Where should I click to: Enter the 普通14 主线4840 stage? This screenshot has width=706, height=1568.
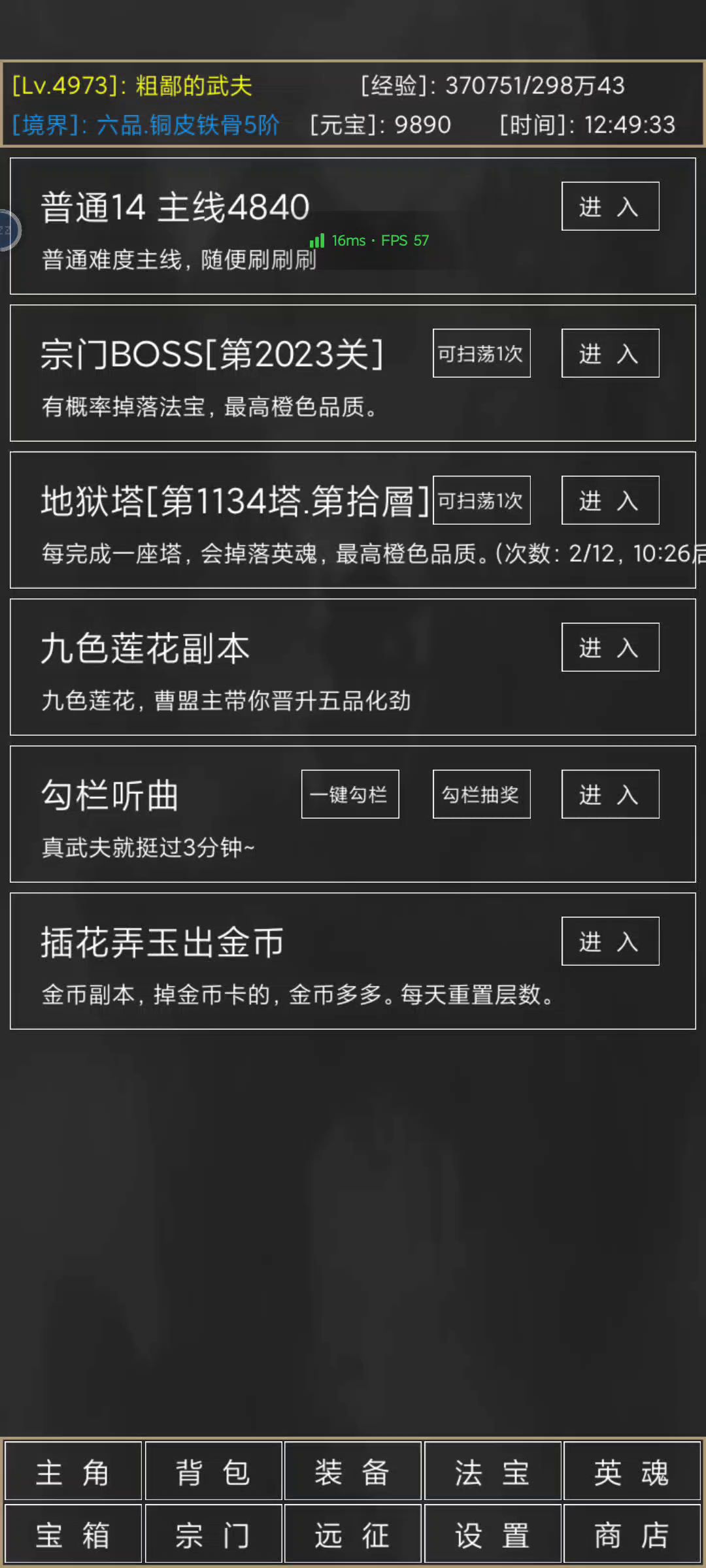(x=610, y=206)
